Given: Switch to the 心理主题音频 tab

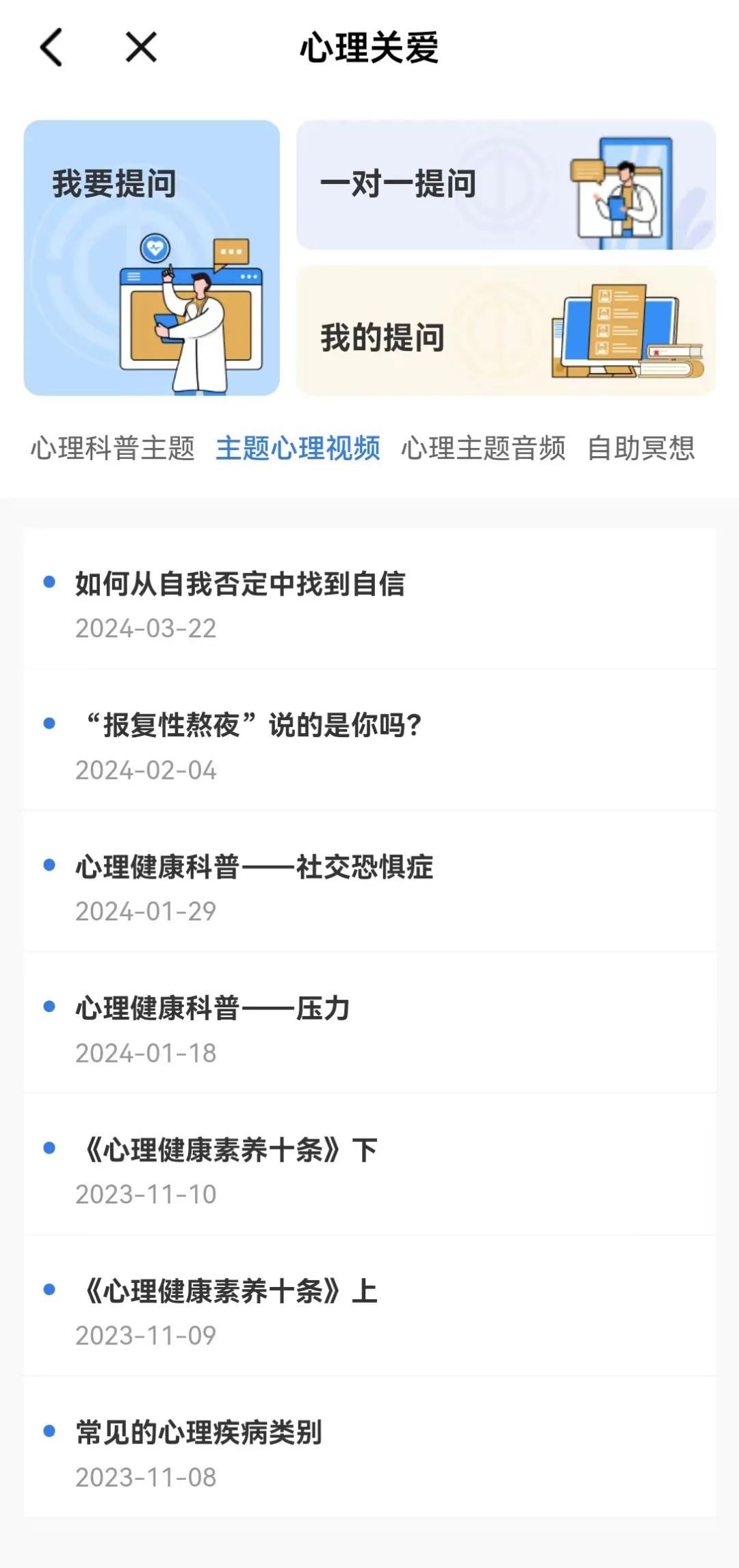Looking at the screenshot, I should (483, 449).
